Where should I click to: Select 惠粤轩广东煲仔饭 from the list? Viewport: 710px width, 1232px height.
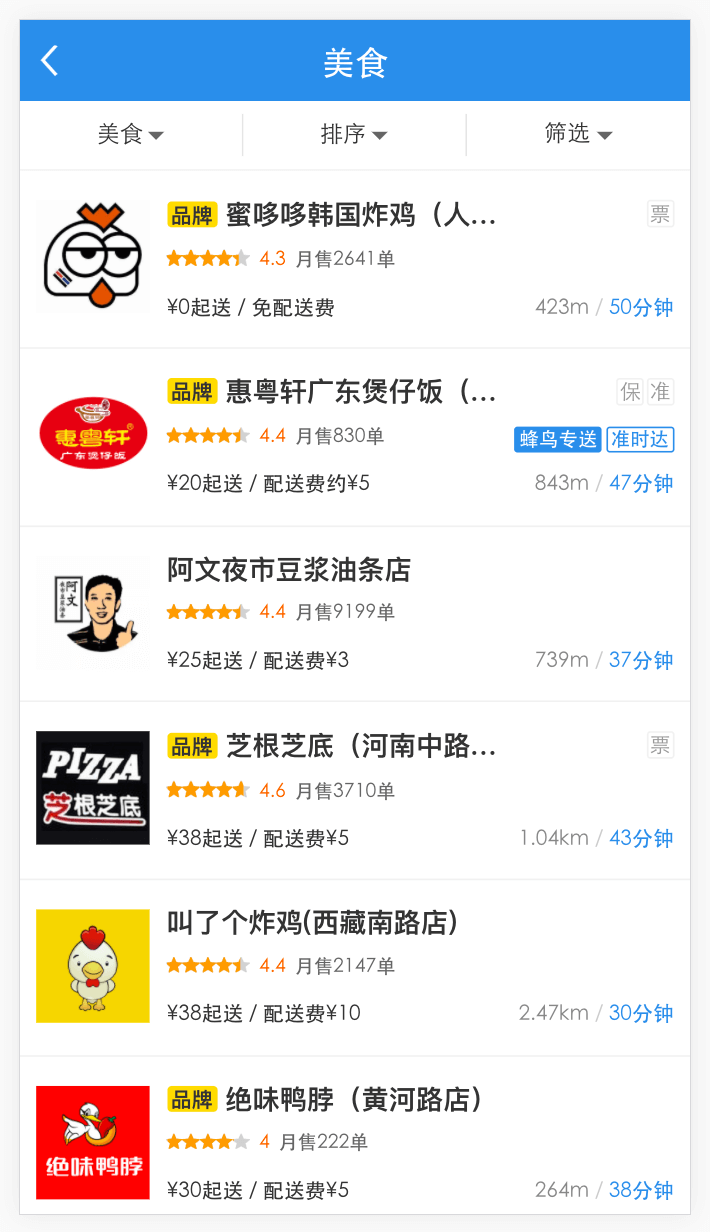click(360, 392)
